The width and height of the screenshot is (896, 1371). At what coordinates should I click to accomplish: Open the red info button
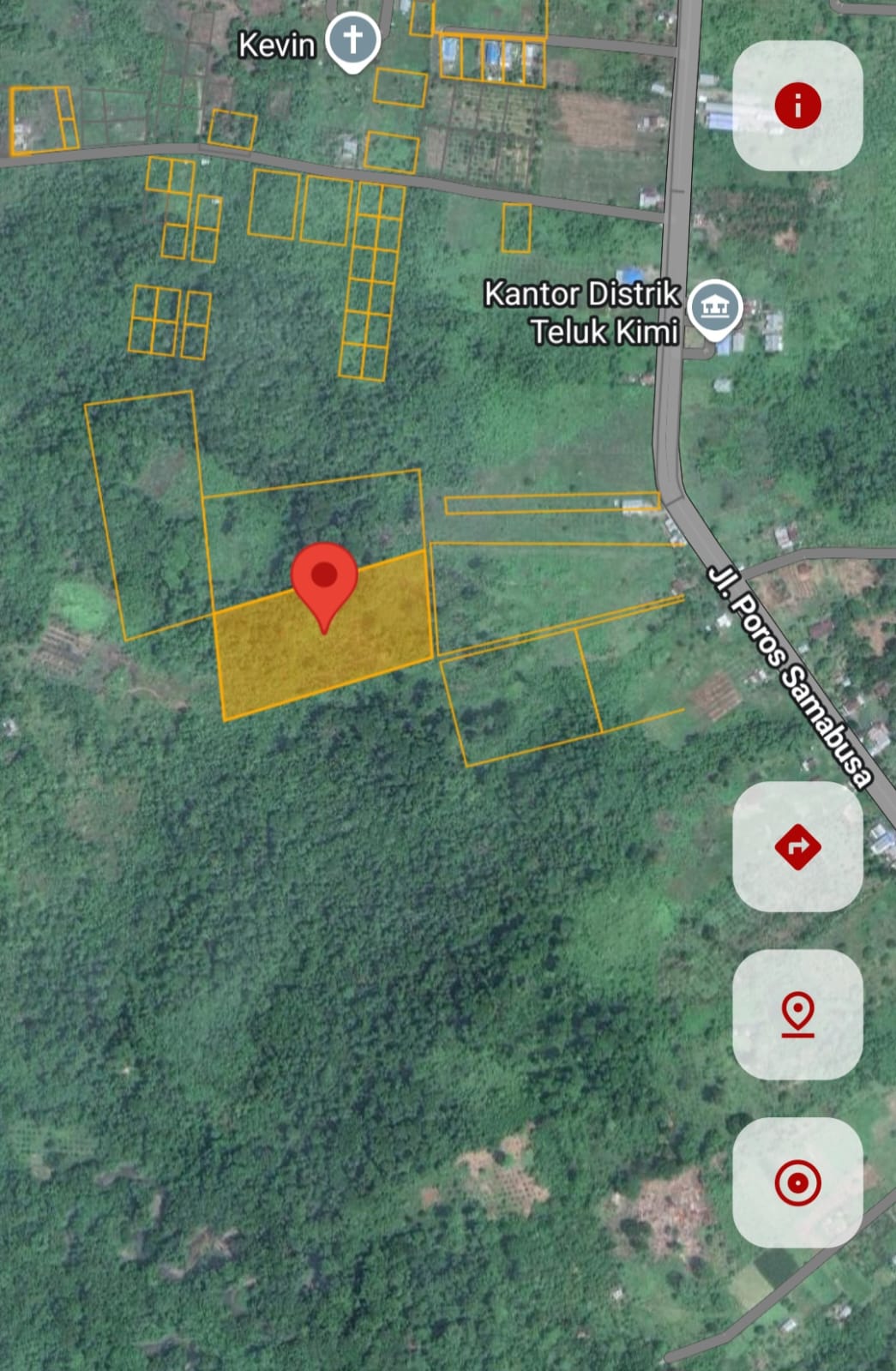797,105
